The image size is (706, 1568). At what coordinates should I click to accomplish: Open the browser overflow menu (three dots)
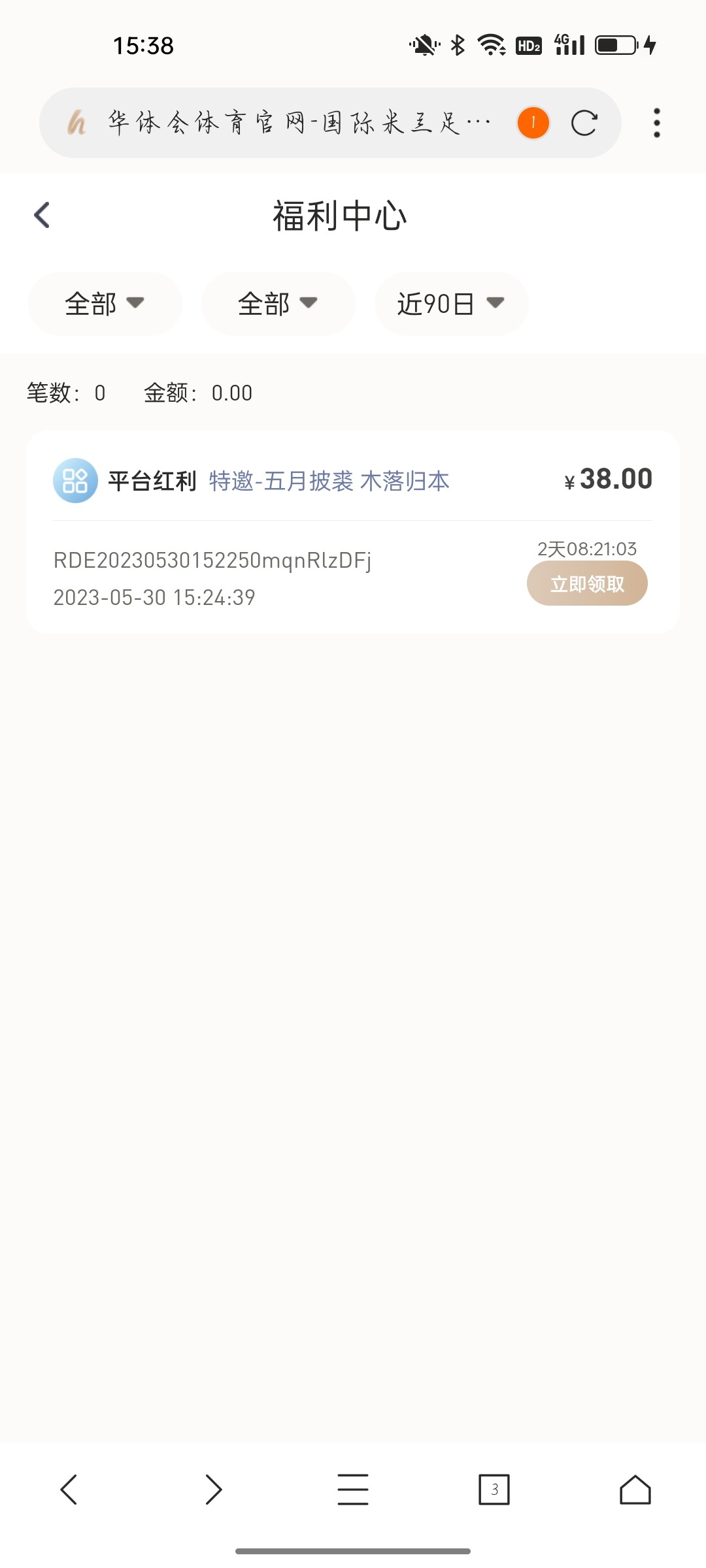click(656, 122)
